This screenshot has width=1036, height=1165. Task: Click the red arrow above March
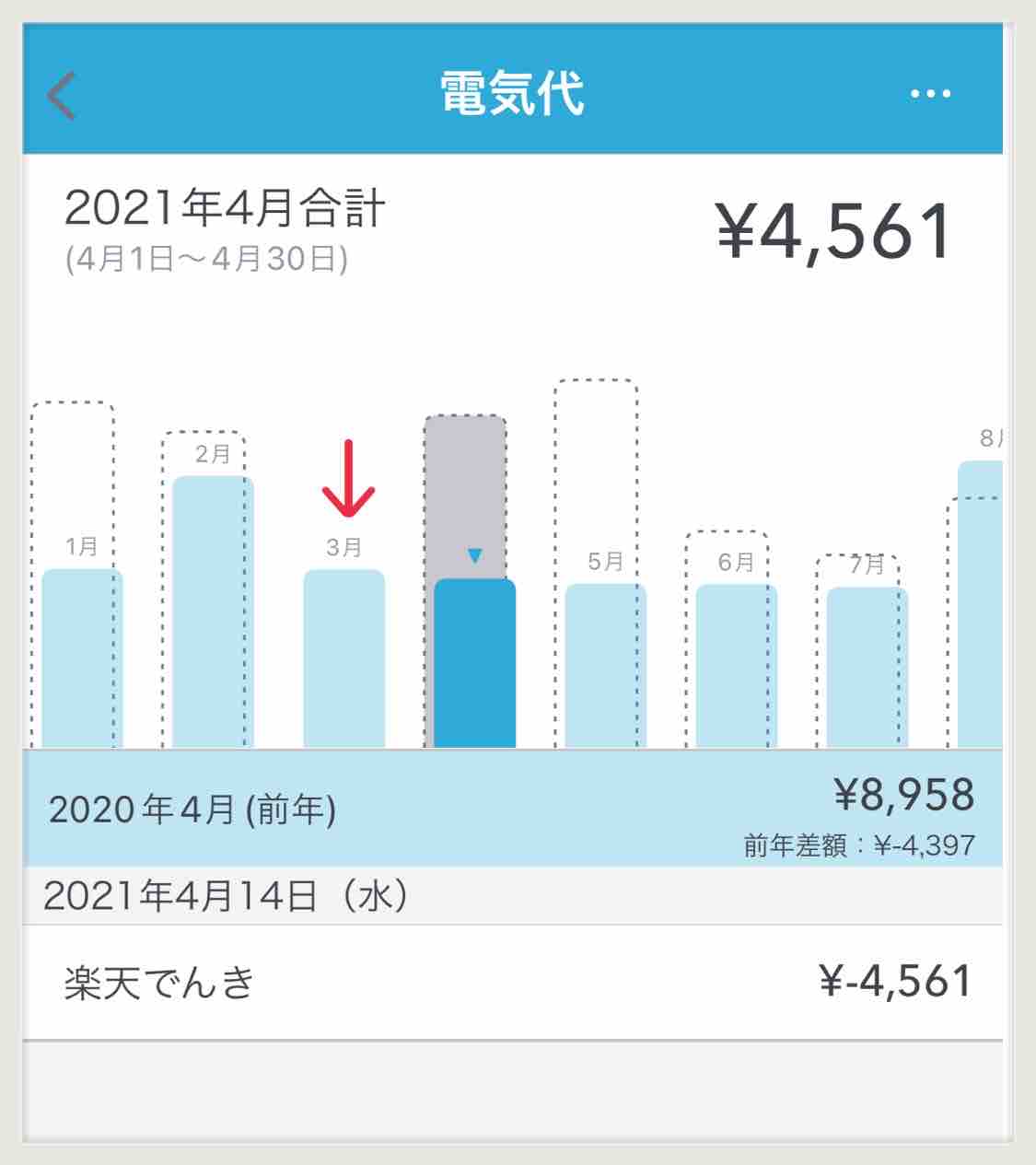pos(348,479)
